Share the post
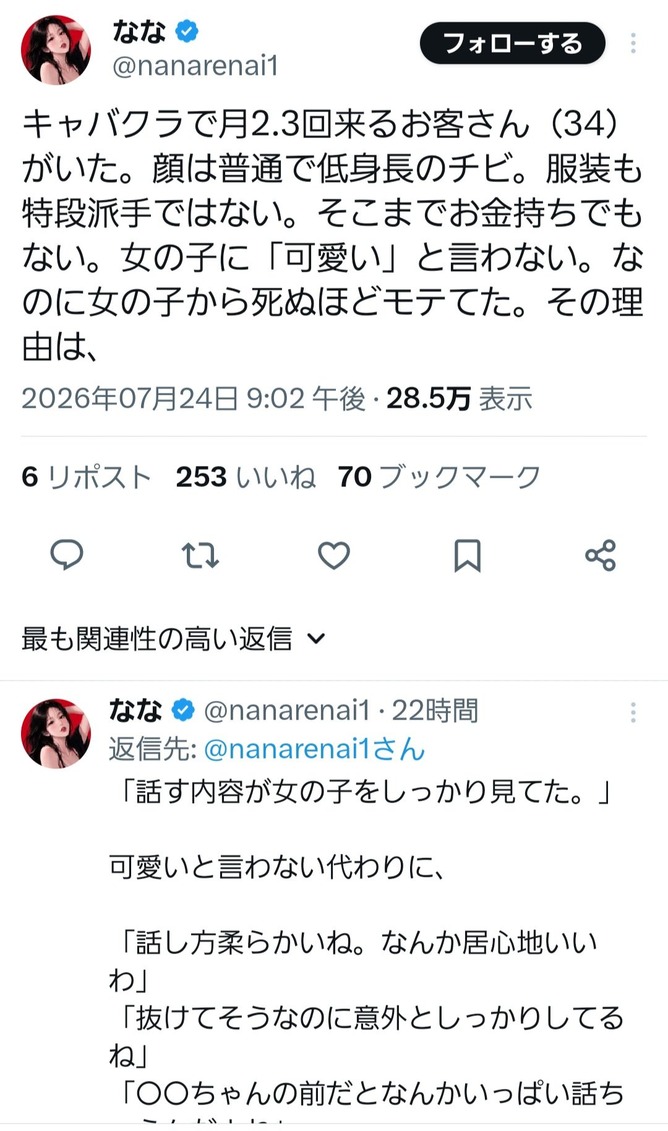This screenshot has width=668, height=1131. click(600, 555)
